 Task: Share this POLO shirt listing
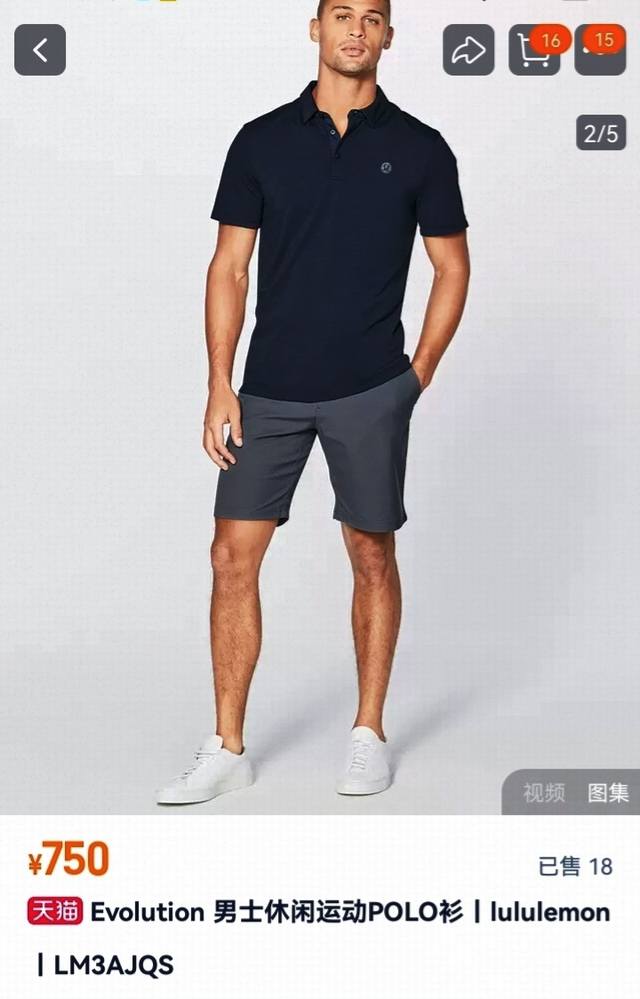tap(468, 51)
